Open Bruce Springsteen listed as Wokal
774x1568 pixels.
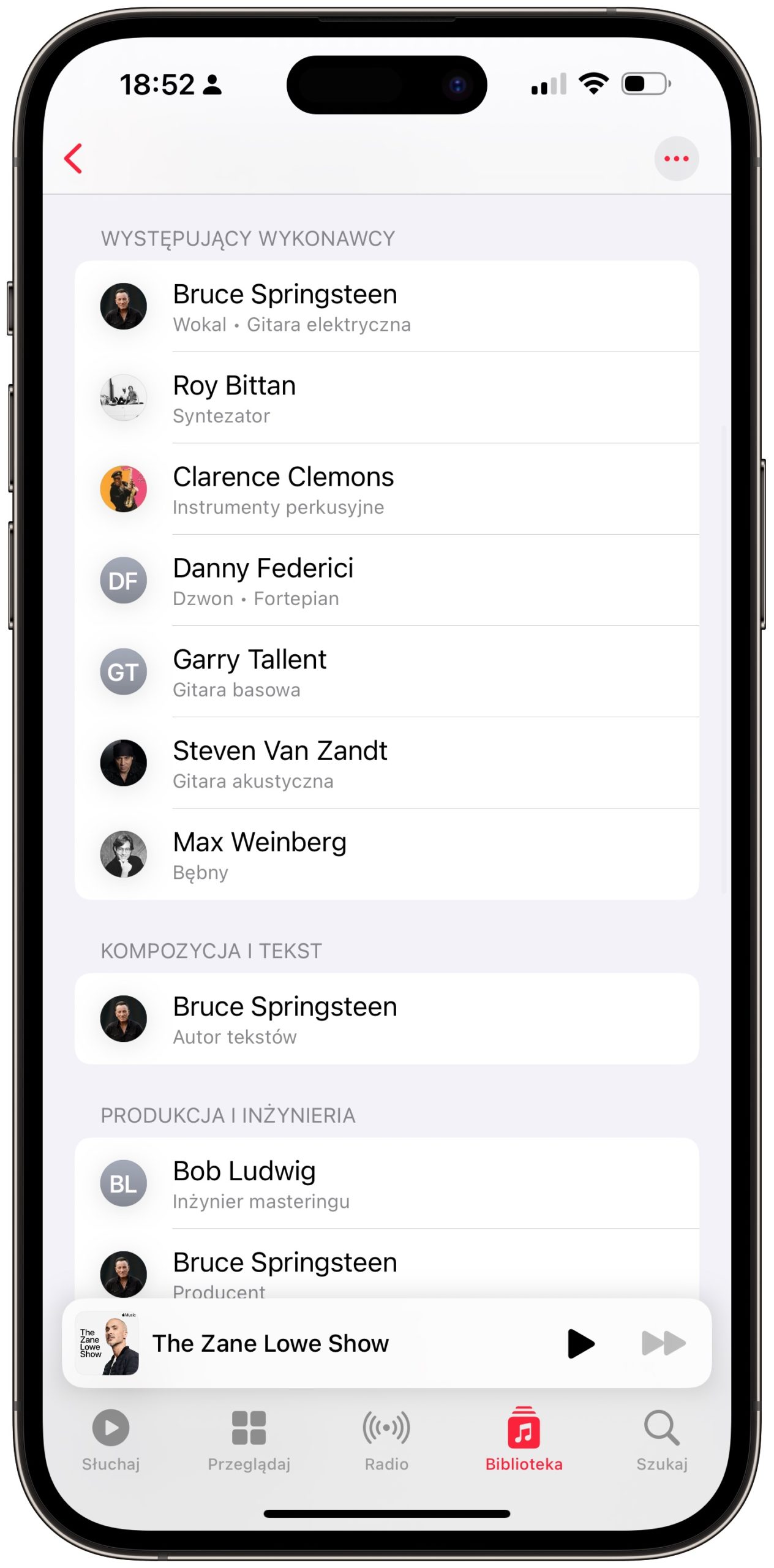386,306
